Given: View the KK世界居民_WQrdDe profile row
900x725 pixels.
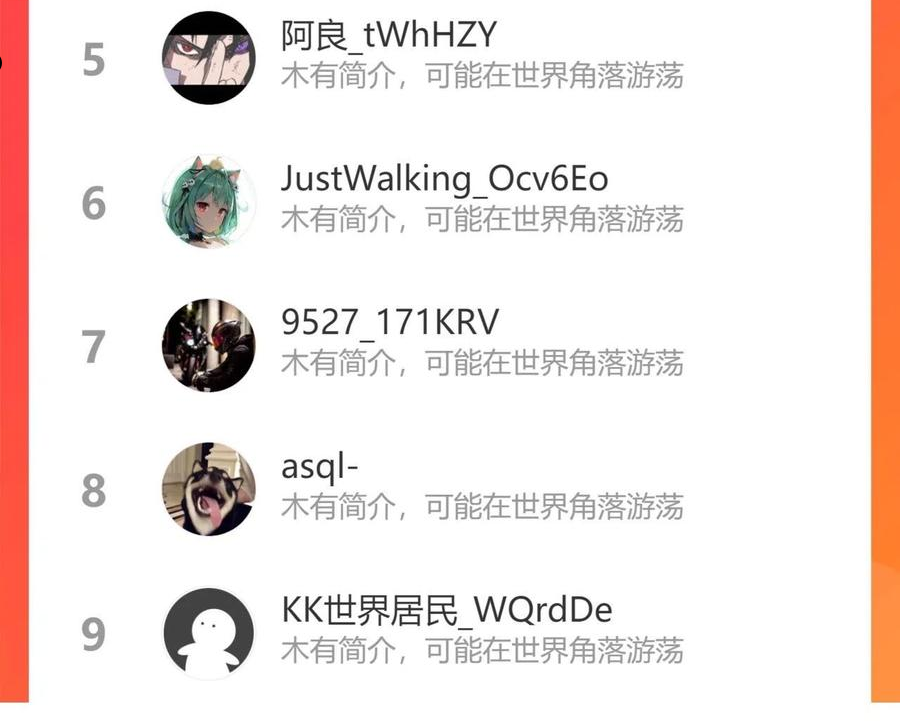Looking at the screenshot, I should pyautogui.click(x=449, y=633).
